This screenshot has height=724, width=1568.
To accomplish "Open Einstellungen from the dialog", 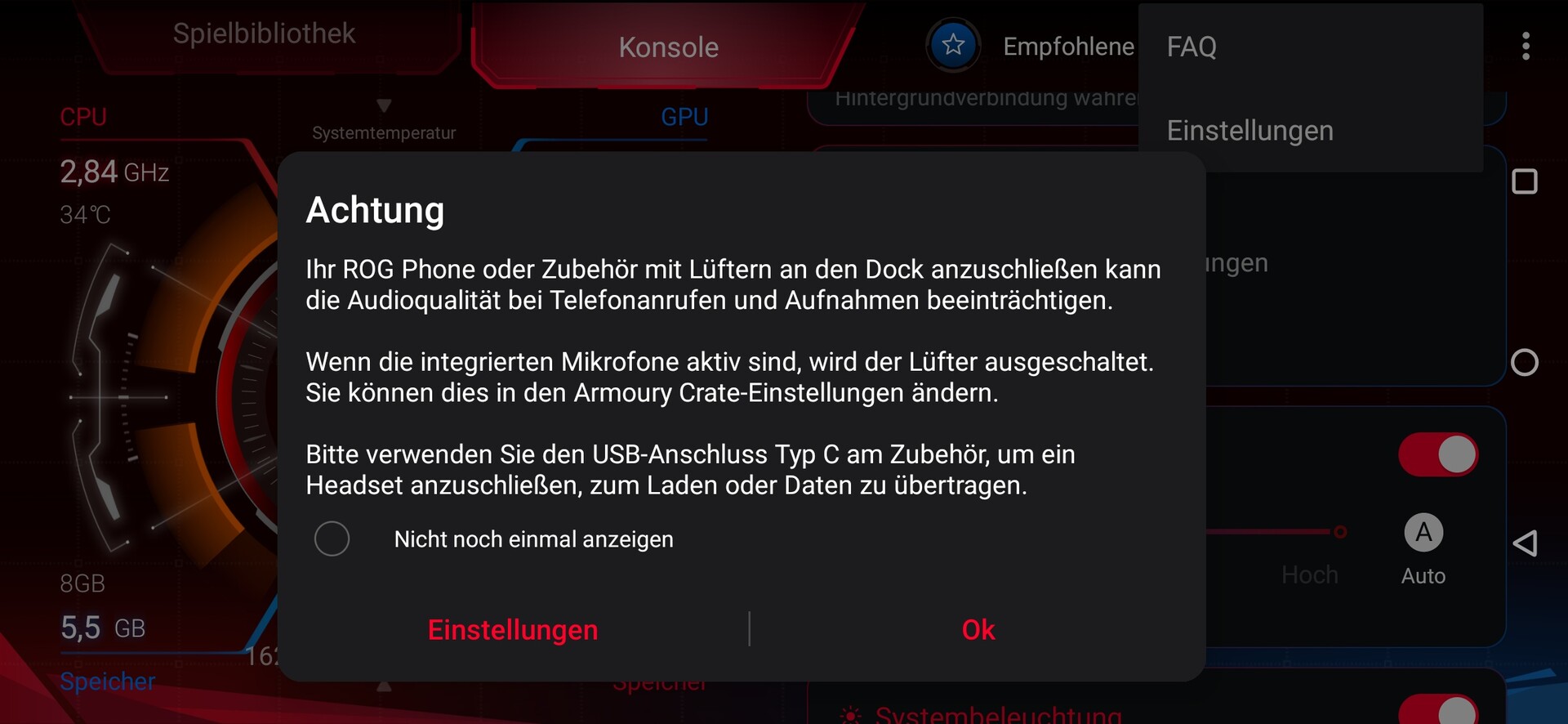I will (x=513, y=629).
